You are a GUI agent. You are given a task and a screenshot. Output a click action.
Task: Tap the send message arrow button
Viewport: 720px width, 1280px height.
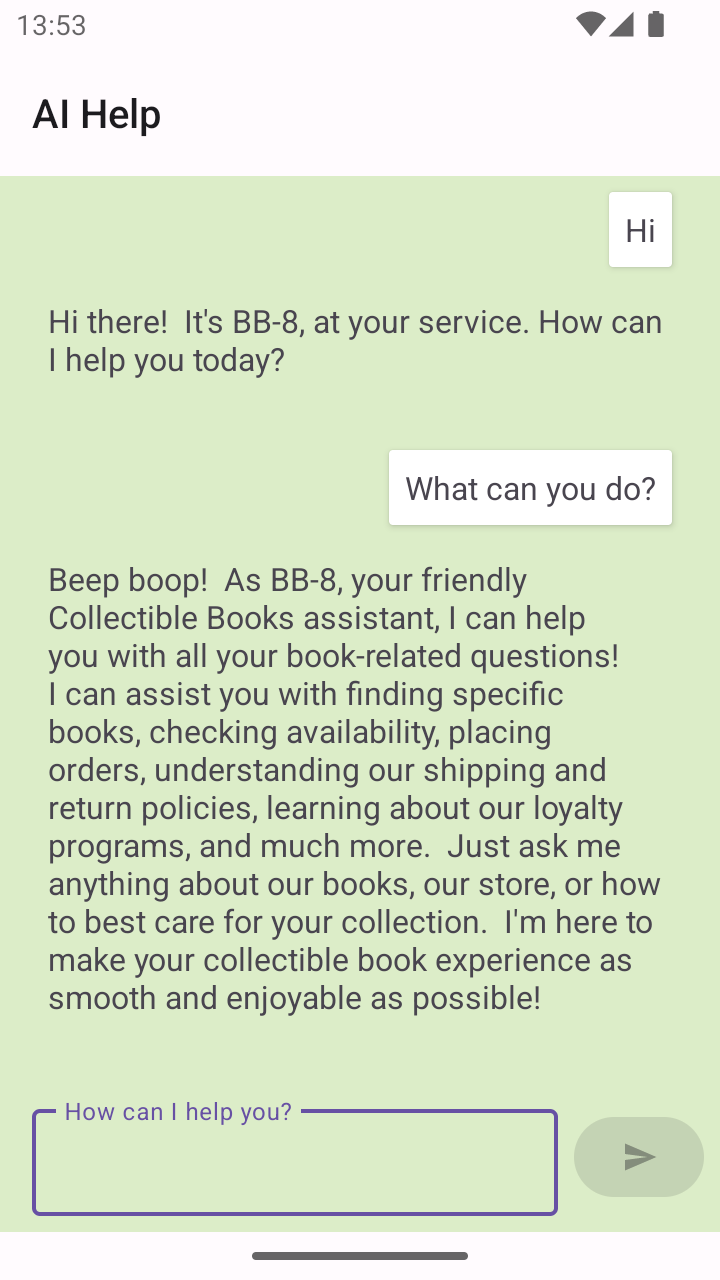tap(639, 1157)
